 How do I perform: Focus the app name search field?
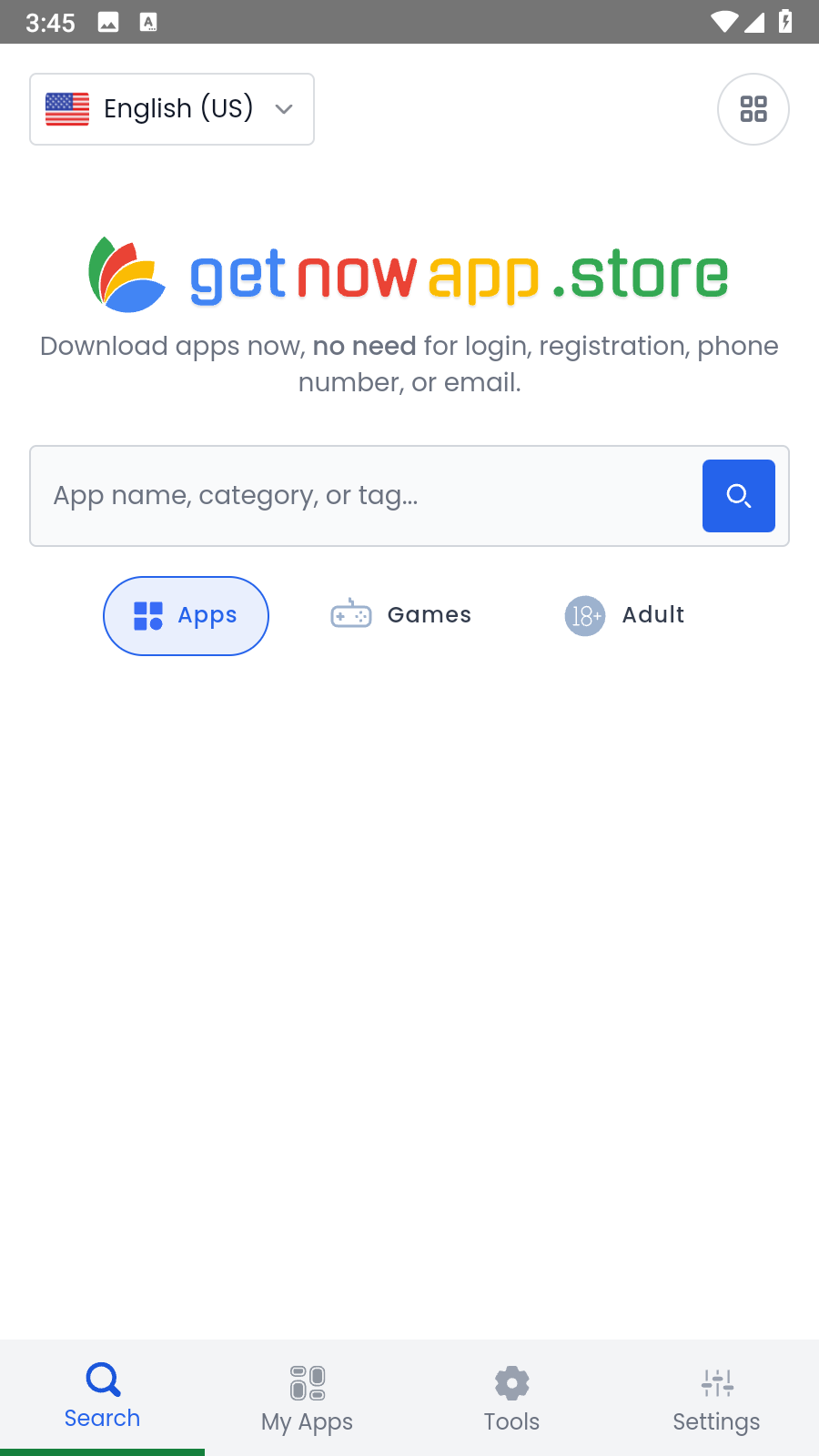coord(364,496)
